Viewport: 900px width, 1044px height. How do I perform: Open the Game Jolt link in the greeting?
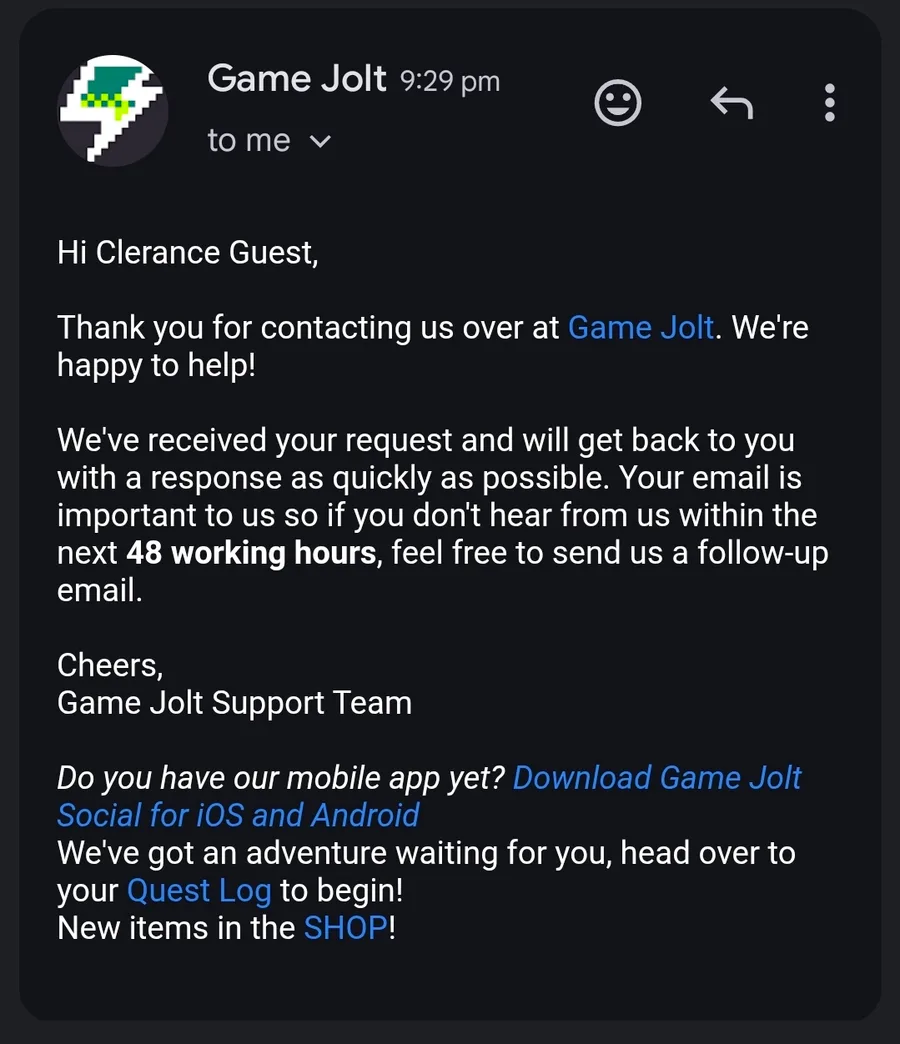point(640,327)
